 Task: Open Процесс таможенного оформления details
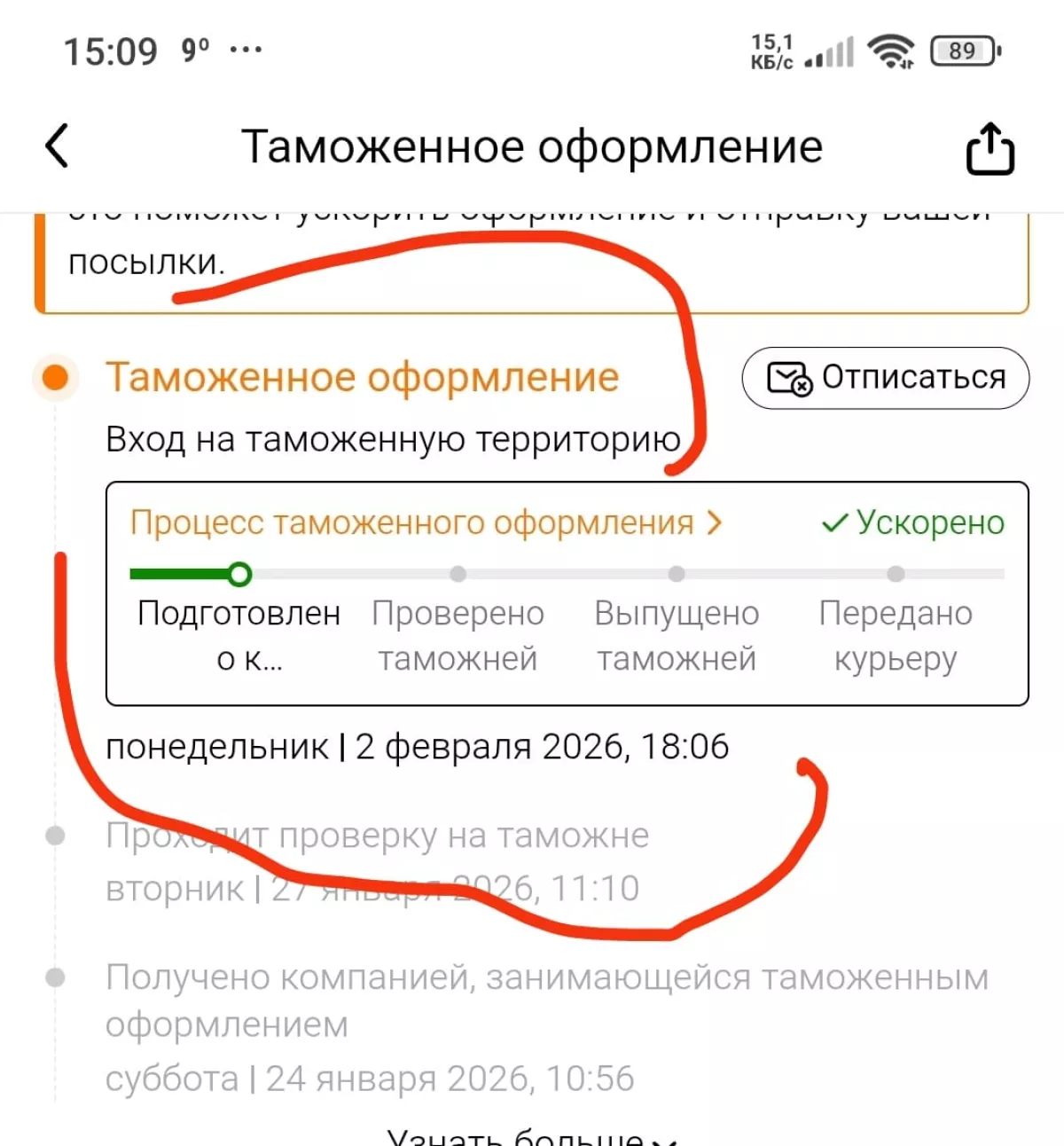(x=426, y=523)
